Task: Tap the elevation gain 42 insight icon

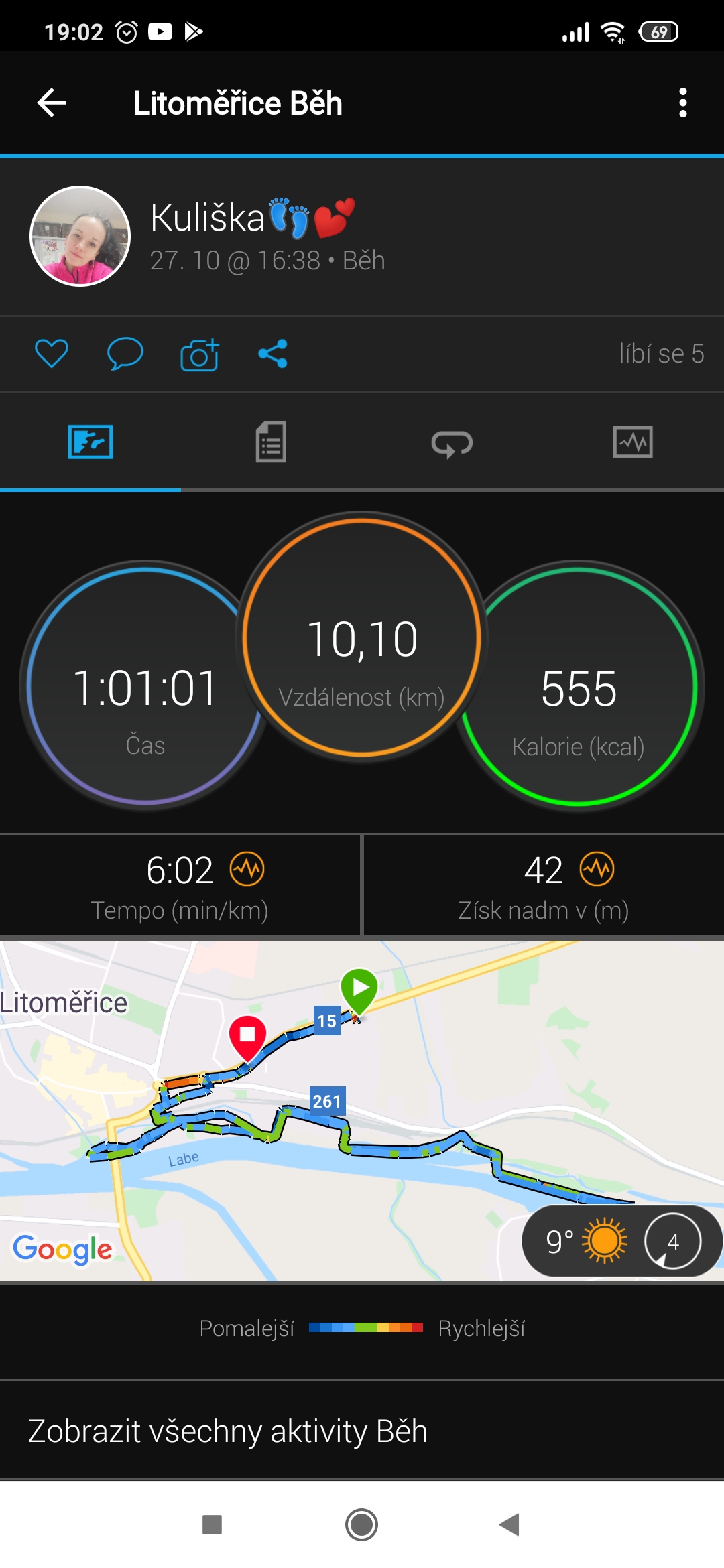Action: (597, 869)
